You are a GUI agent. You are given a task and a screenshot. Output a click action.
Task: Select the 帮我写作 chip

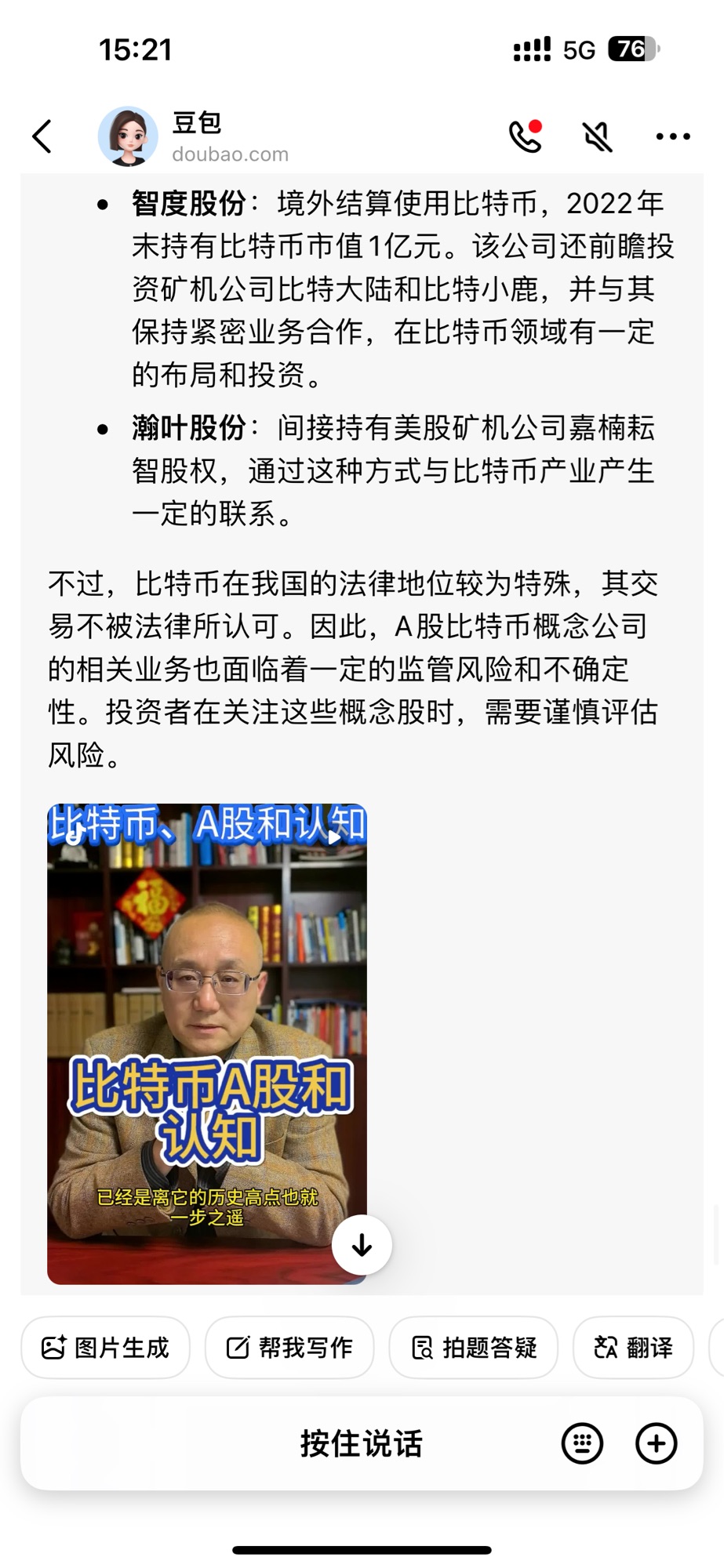(x=289, y=1348)
